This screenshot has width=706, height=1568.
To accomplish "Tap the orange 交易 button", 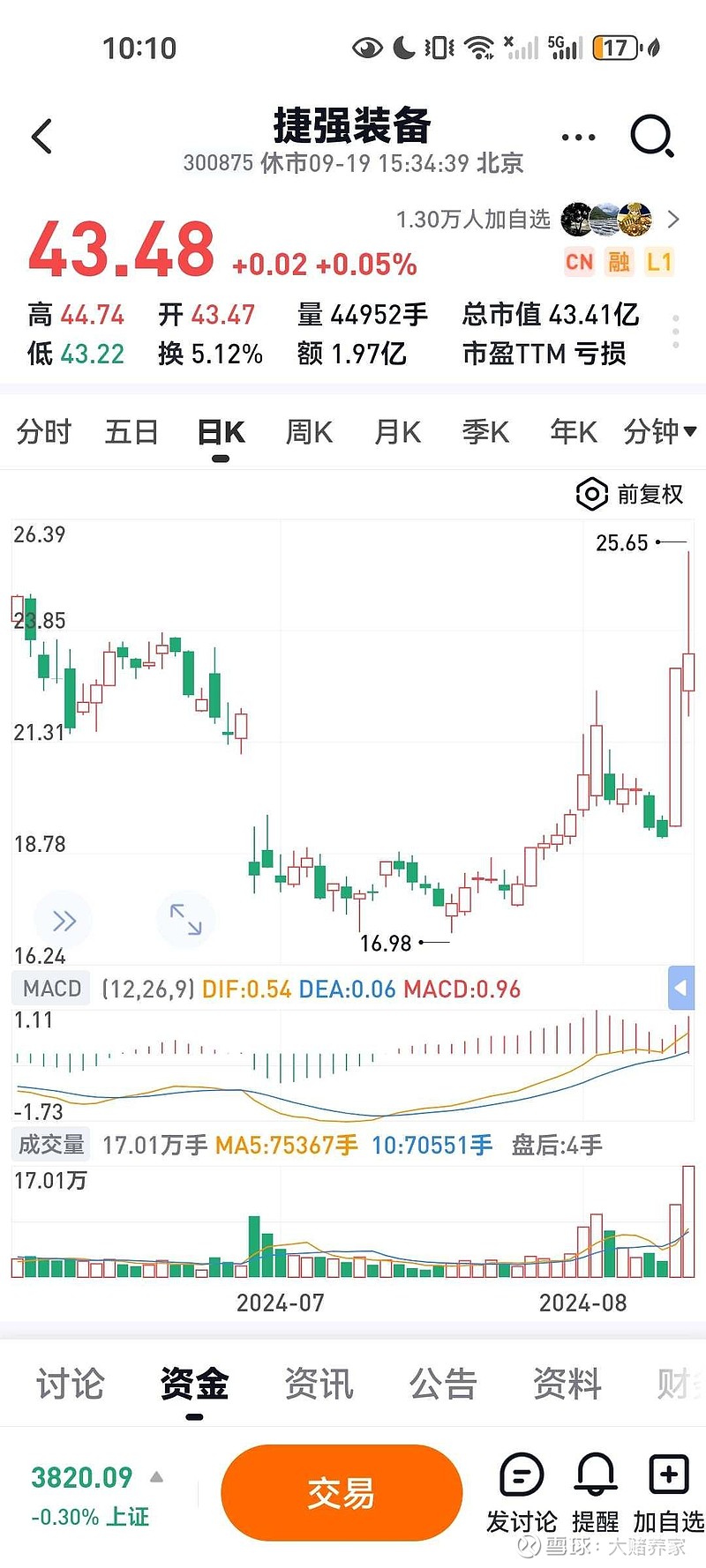I will point(342,1493).
